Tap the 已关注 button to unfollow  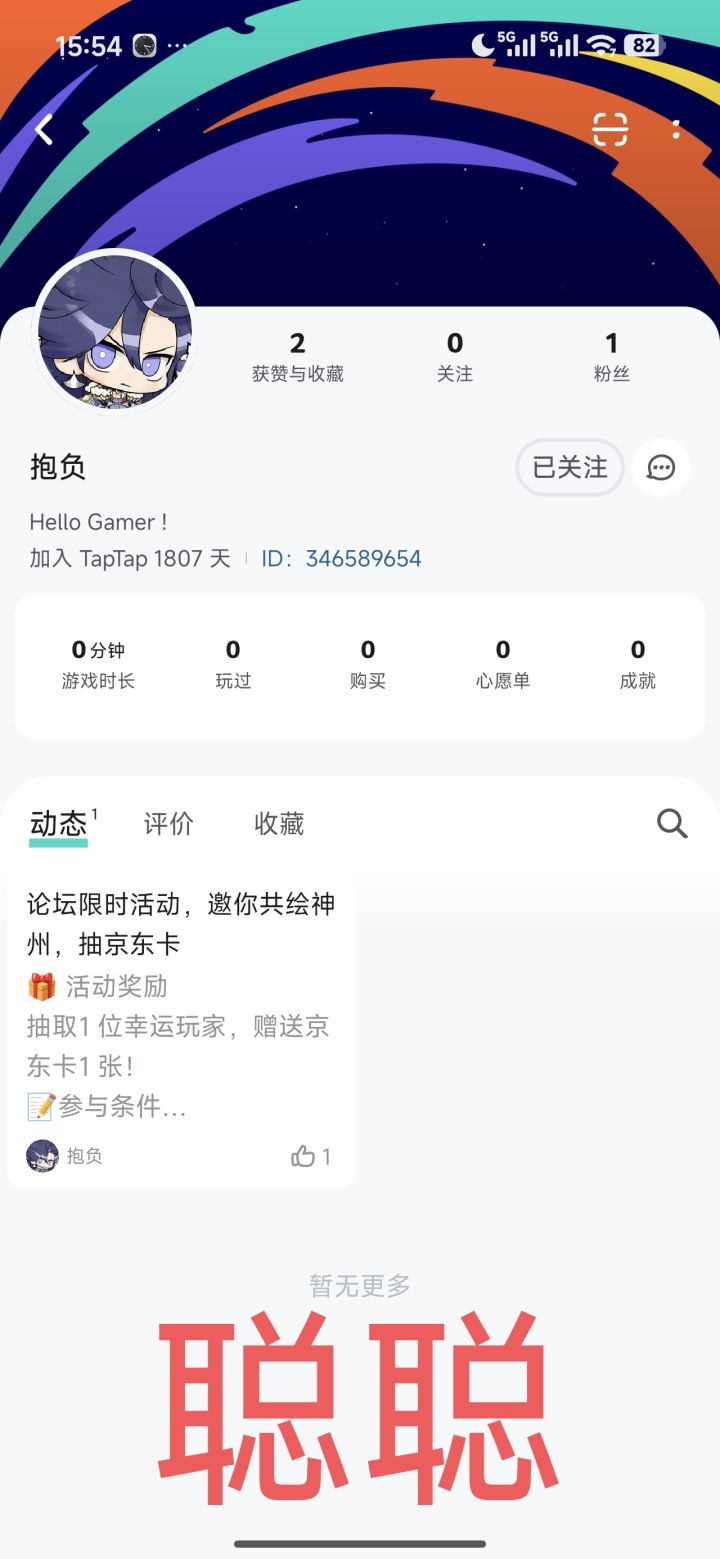point(570,467)
